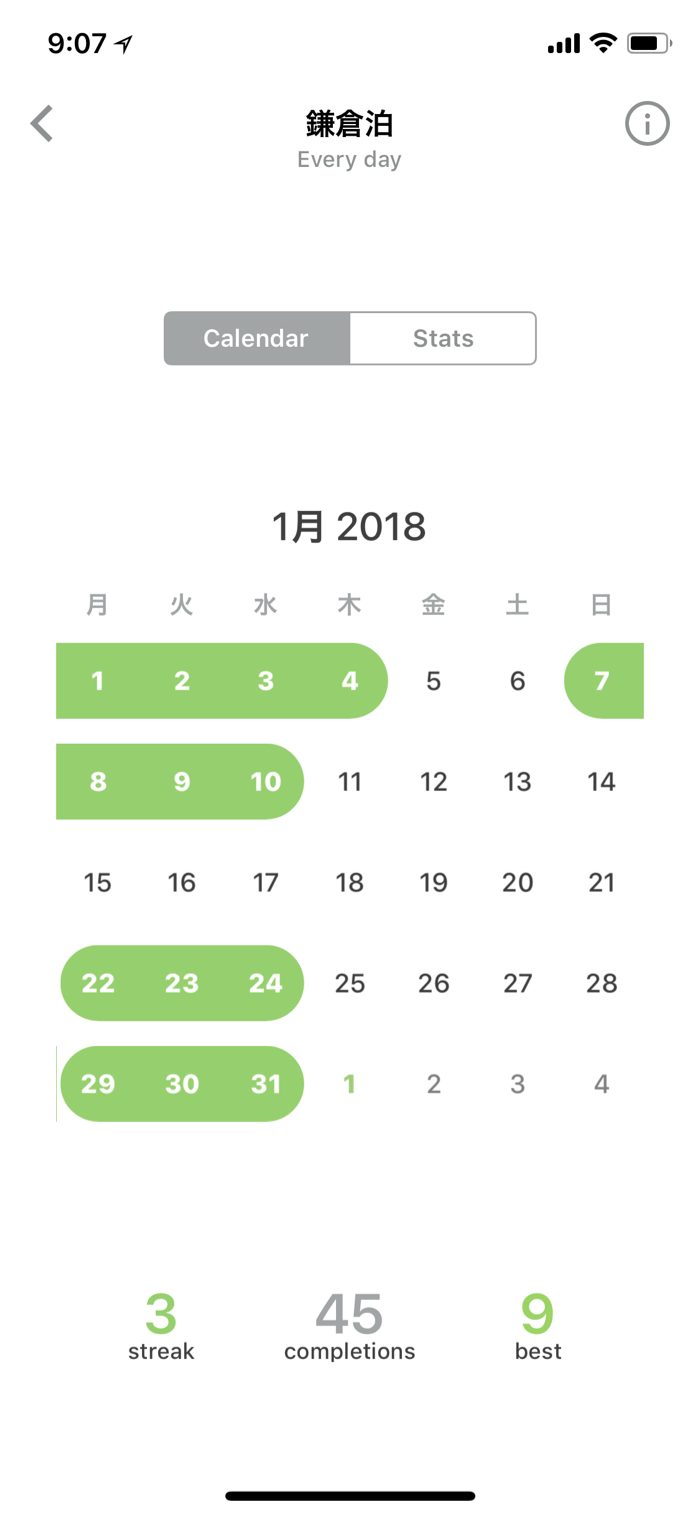The width and height of the screenshot is (700, 1516).
Task: Select the Calendar tab
Action: tap(257, 338)
